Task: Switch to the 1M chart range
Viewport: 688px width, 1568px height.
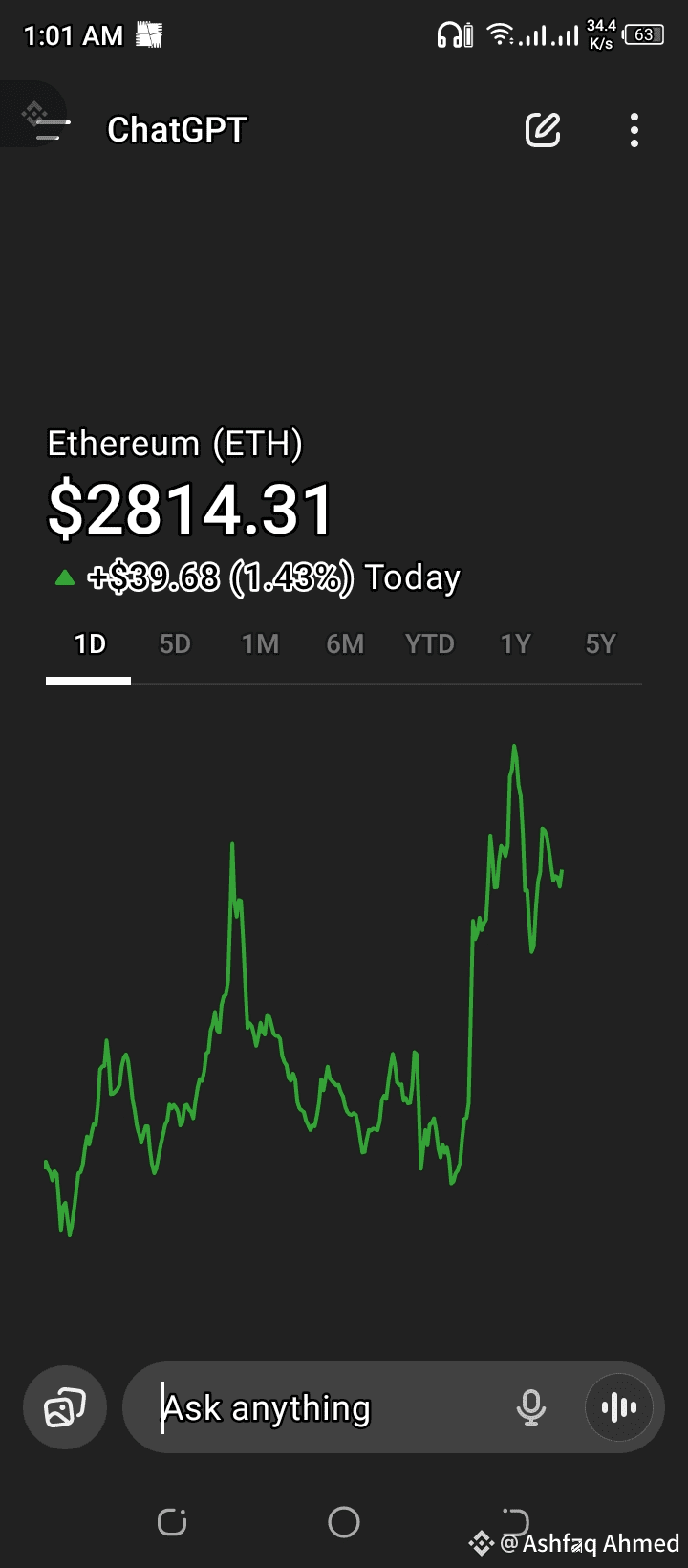Action: [x=260, y=644]
